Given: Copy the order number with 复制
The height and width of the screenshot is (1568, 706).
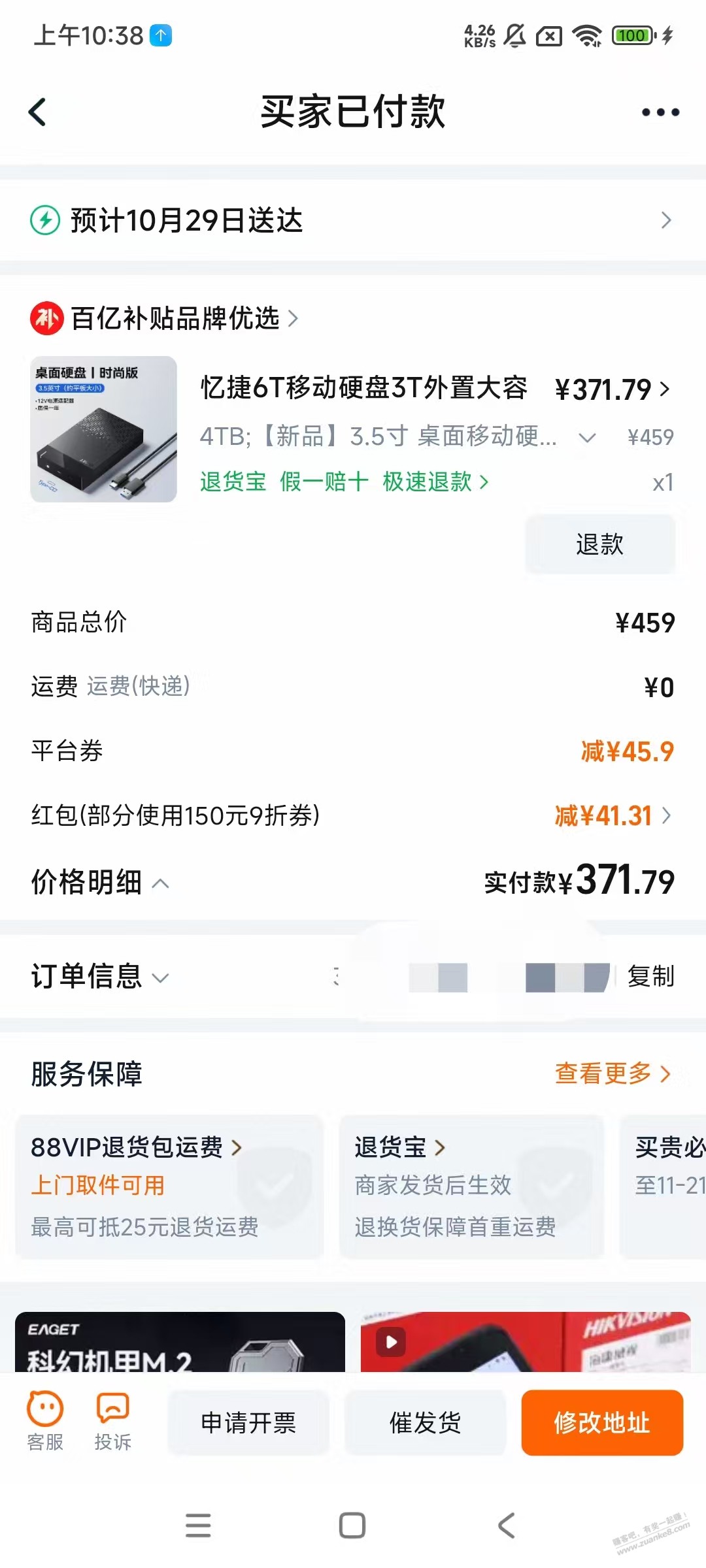Looking at the screenshot, I should [650, 977].
